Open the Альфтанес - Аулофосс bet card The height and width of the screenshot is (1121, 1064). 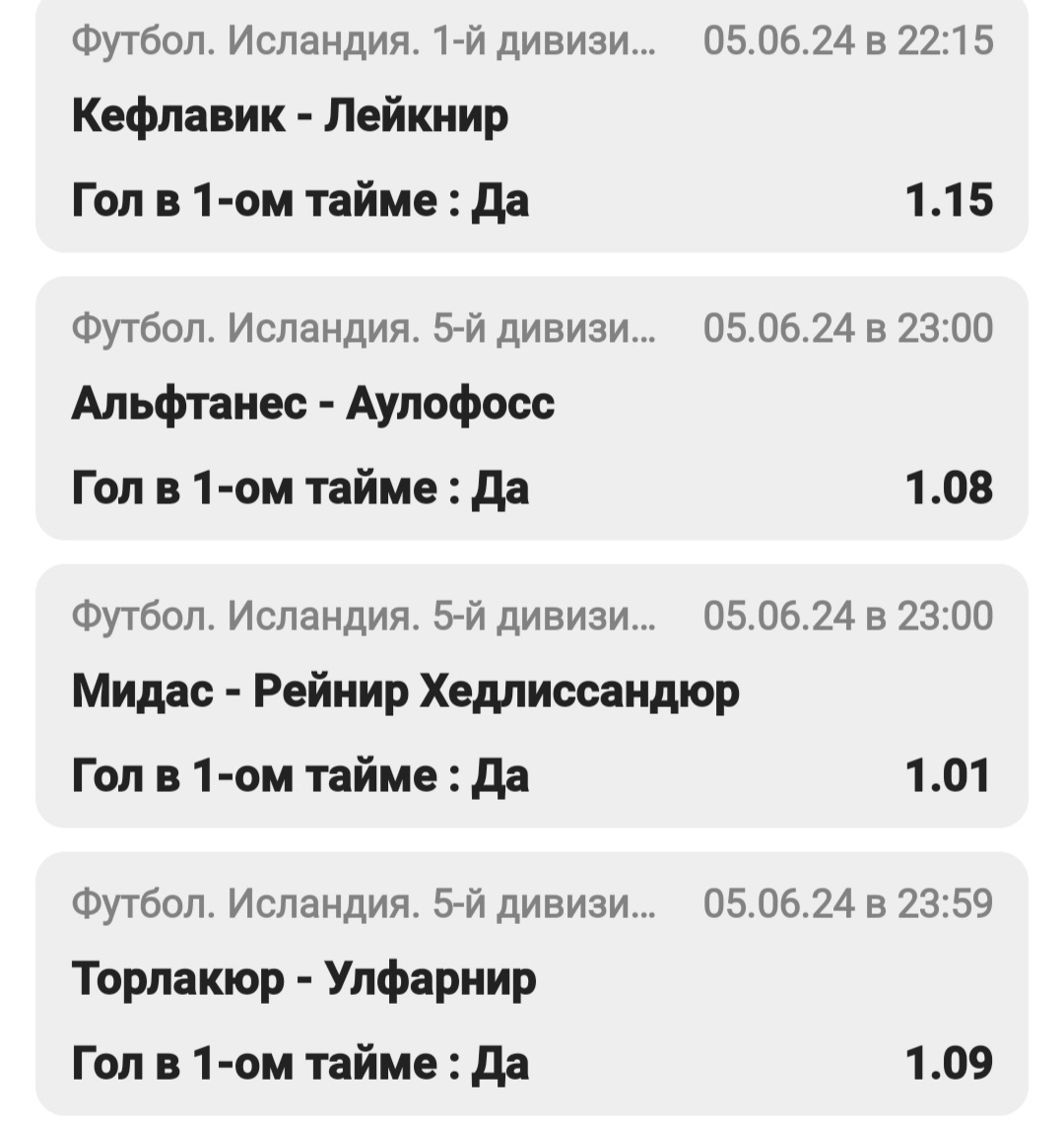click(532, 406)
